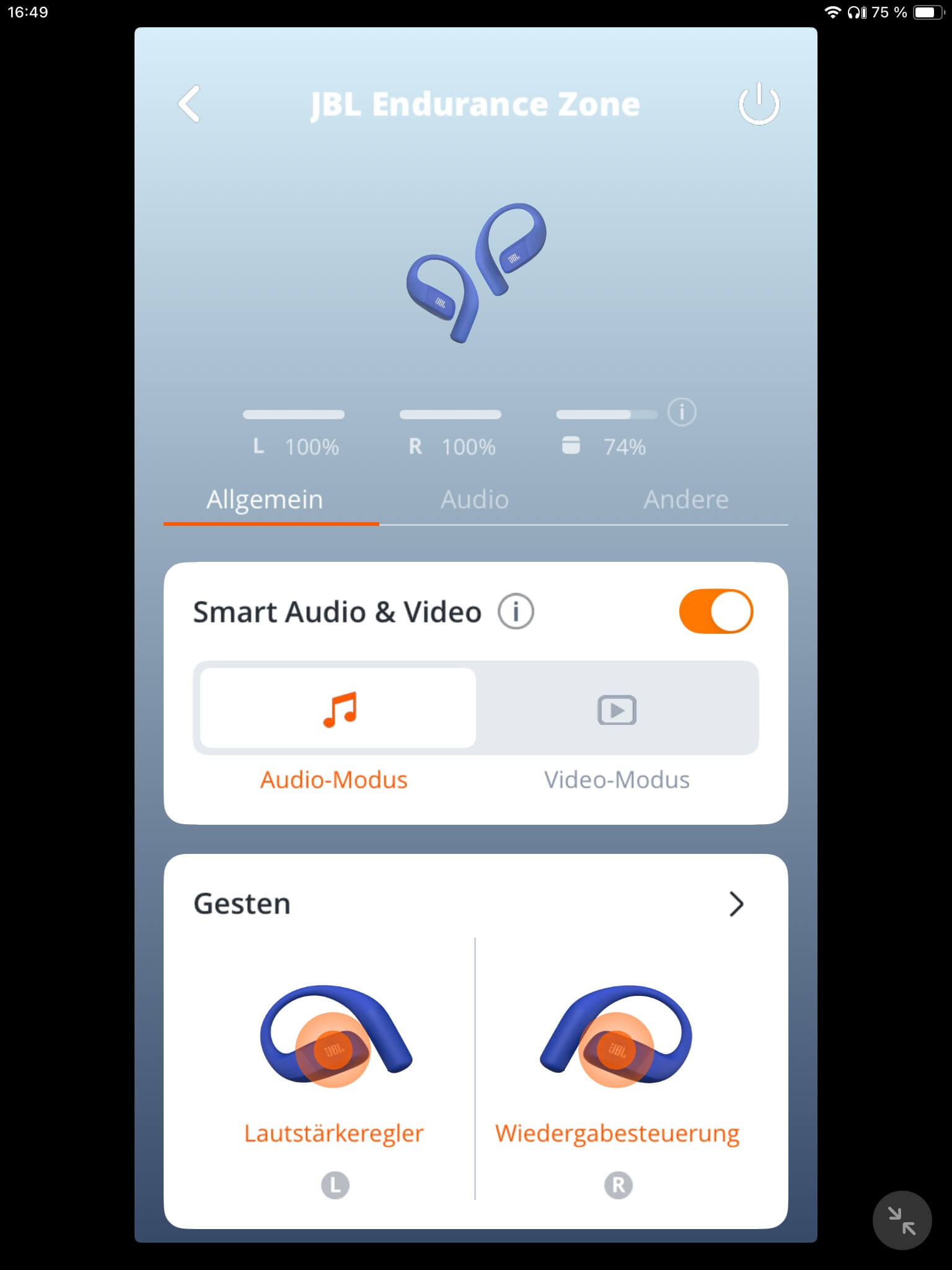Select Video-Modus with the play icon
952x1270 pixels.
pos(617,708)
